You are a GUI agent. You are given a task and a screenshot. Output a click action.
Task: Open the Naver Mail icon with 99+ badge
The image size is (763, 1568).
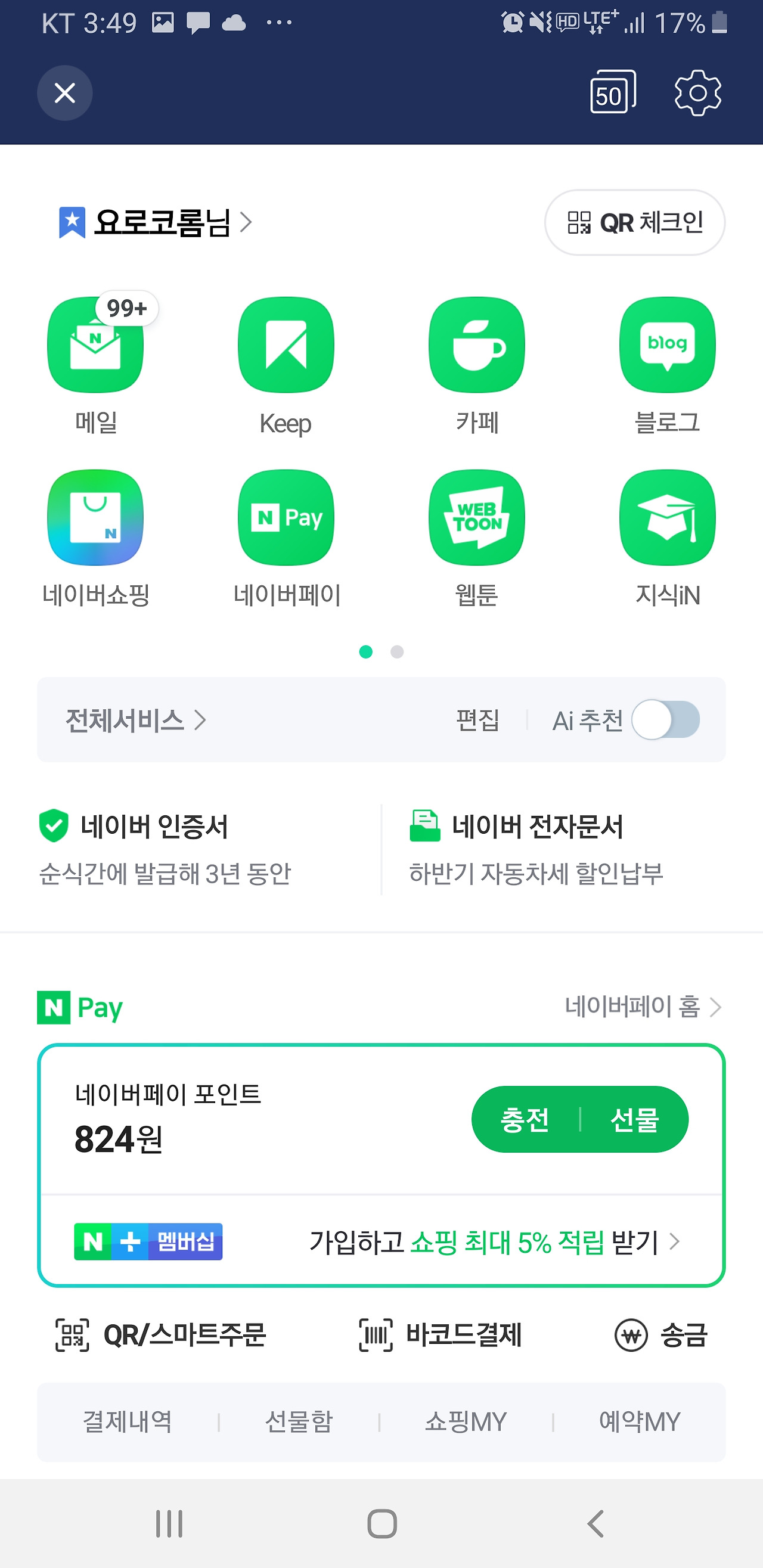click(x=96, y=346)
